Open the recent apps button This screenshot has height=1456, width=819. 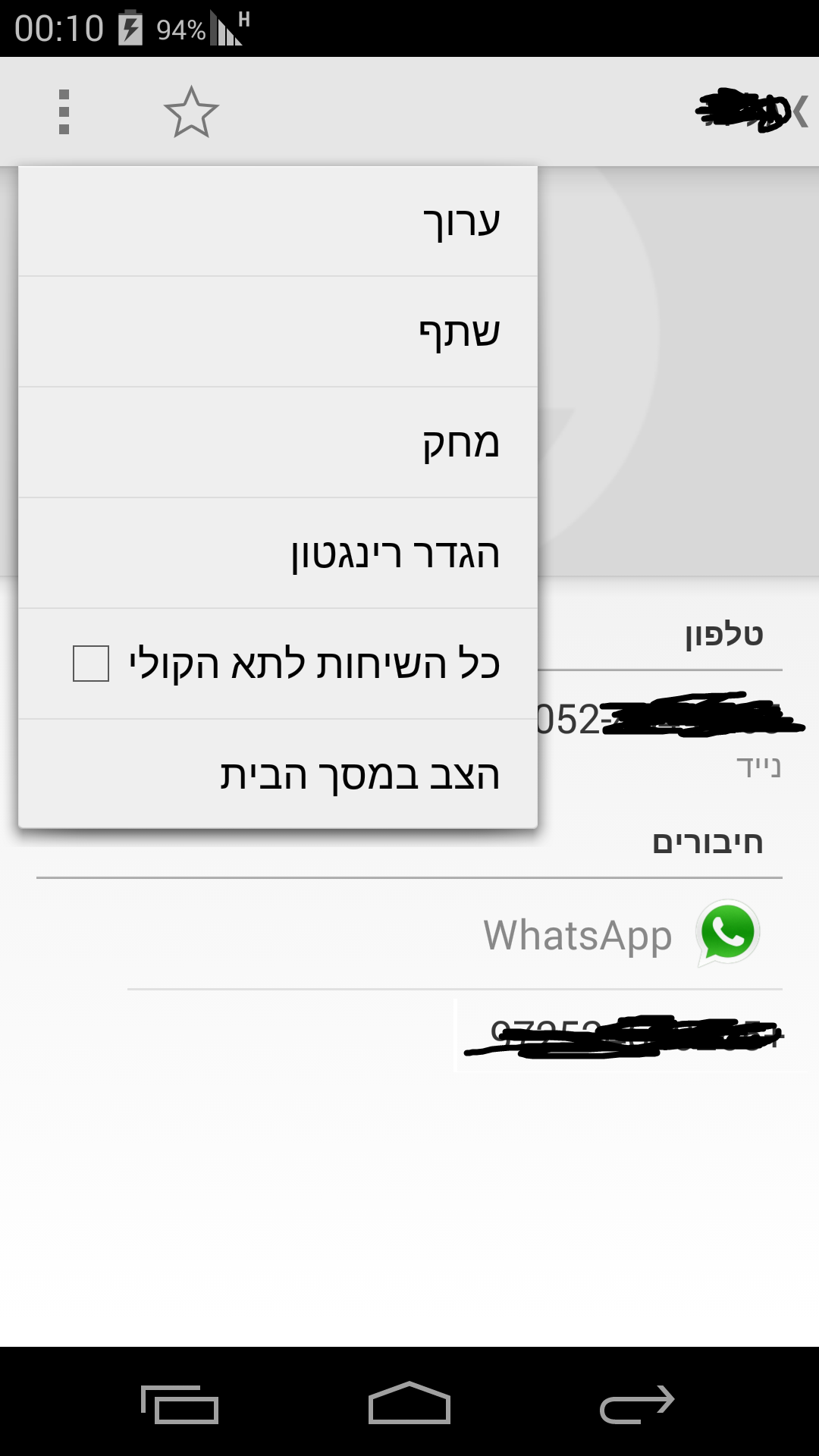(x=180, y=1404)
